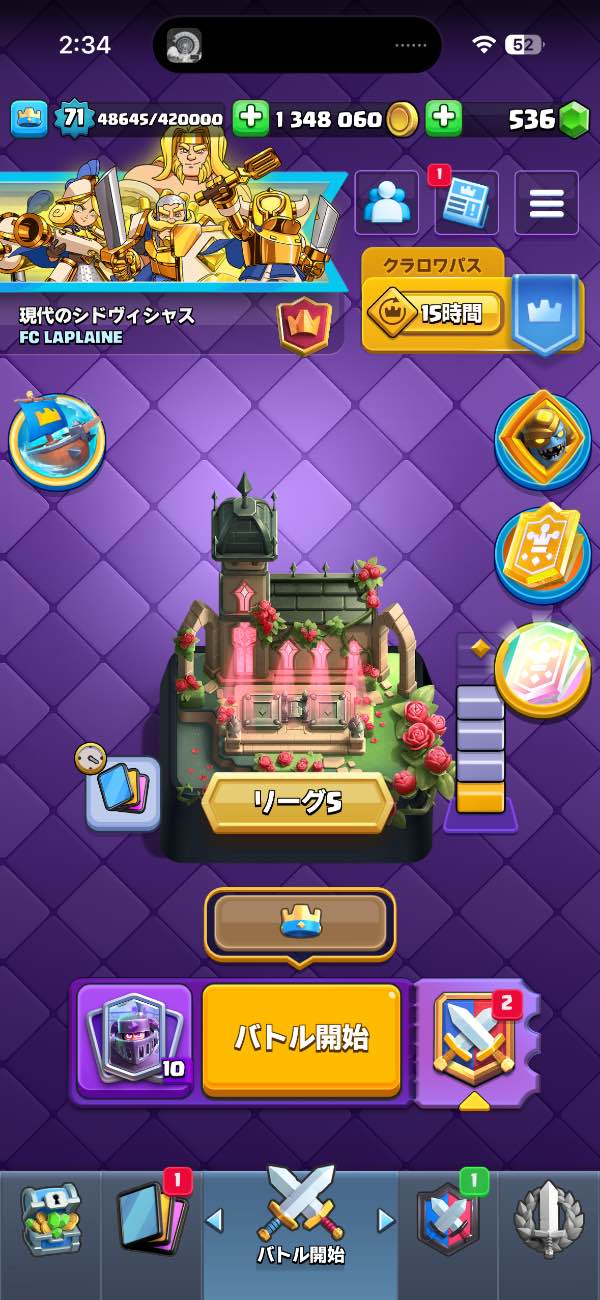Viewport: 600px width, 1300px height.
Task: Add more gold with plus button
Action: (x=251, y=119)
